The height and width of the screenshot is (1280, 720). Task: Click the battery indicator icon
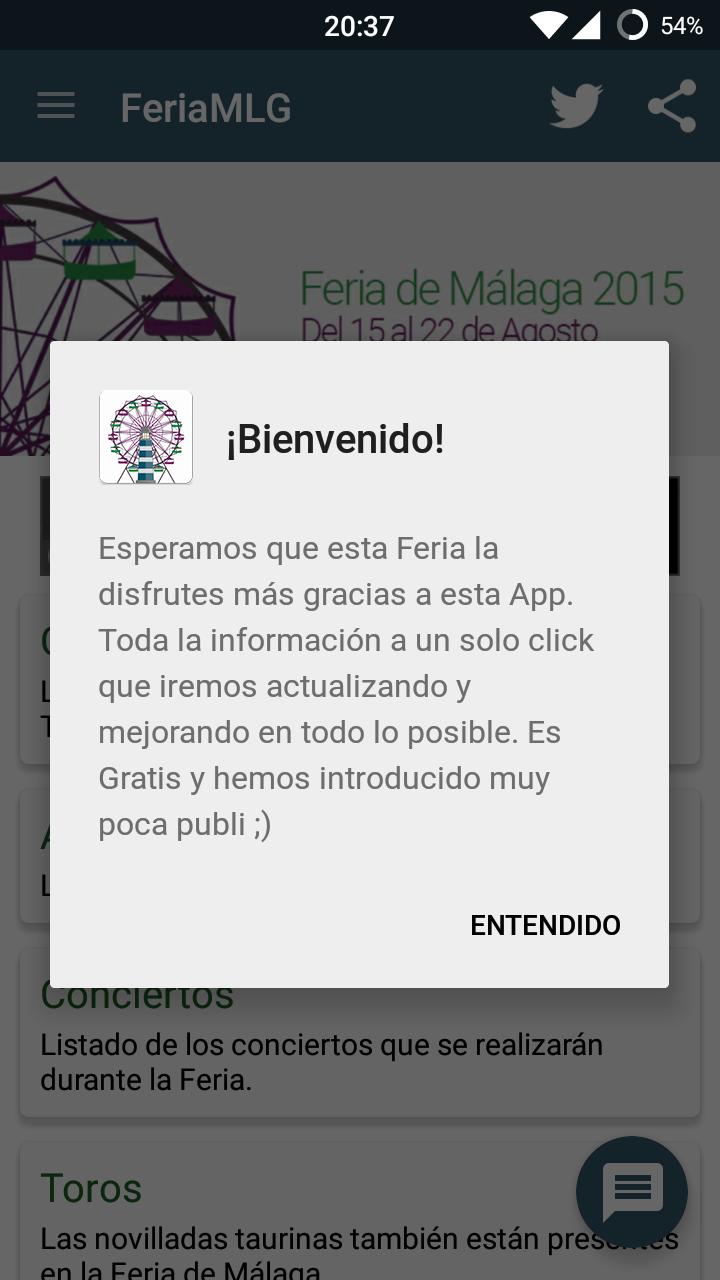(636, 25)
